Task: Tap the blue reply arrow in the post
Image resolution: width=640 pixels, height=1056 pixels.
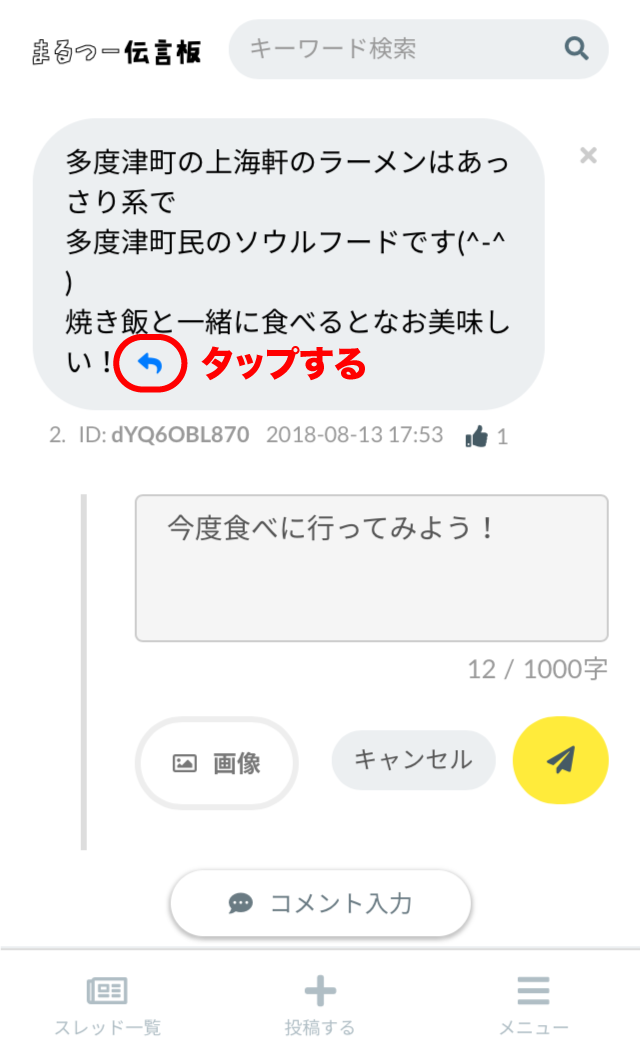Action: (150, 364)
